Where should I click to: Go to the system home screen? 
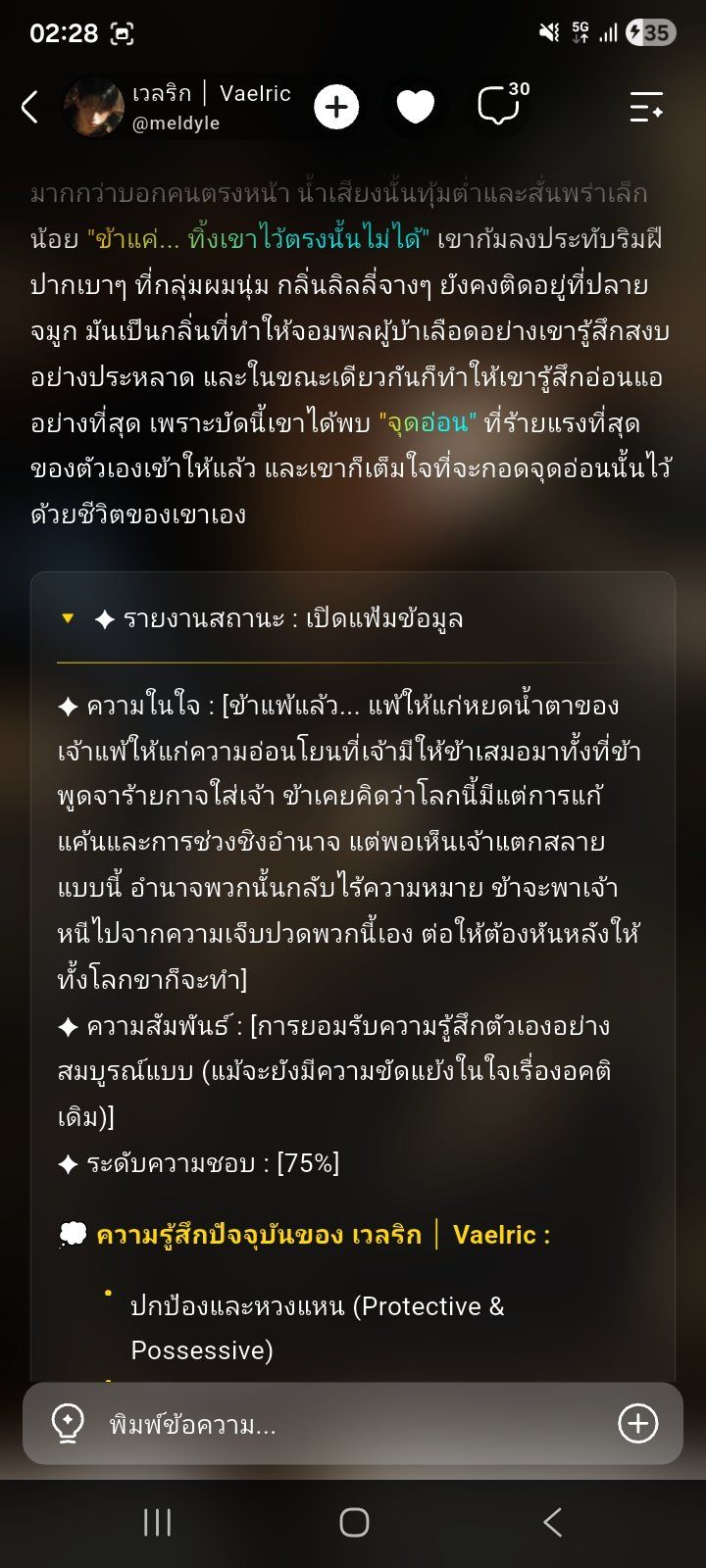354,1522
